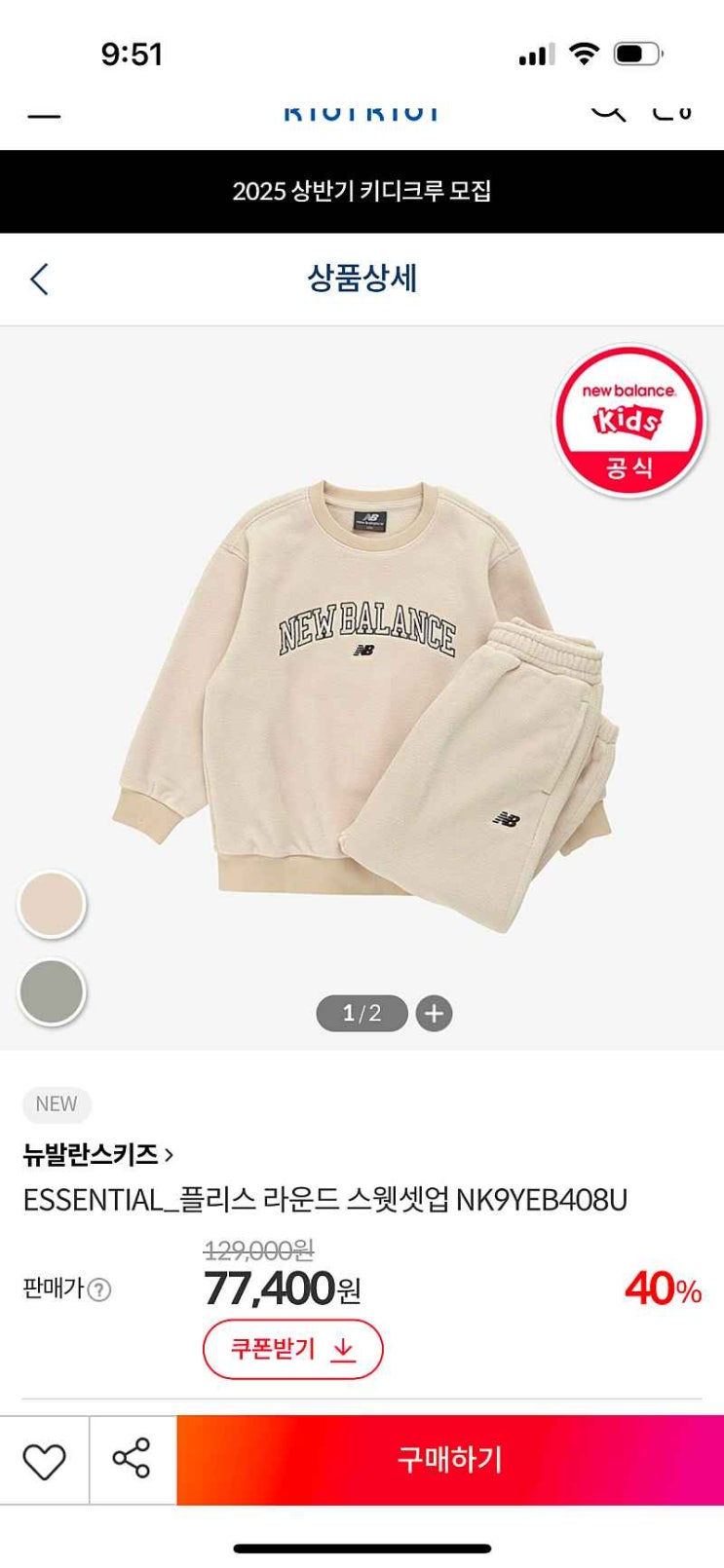Viewport: 724px width, 1568px height.
Task: Select the beige color swatch
Action: pyautogui.click(x=52, y=904)
